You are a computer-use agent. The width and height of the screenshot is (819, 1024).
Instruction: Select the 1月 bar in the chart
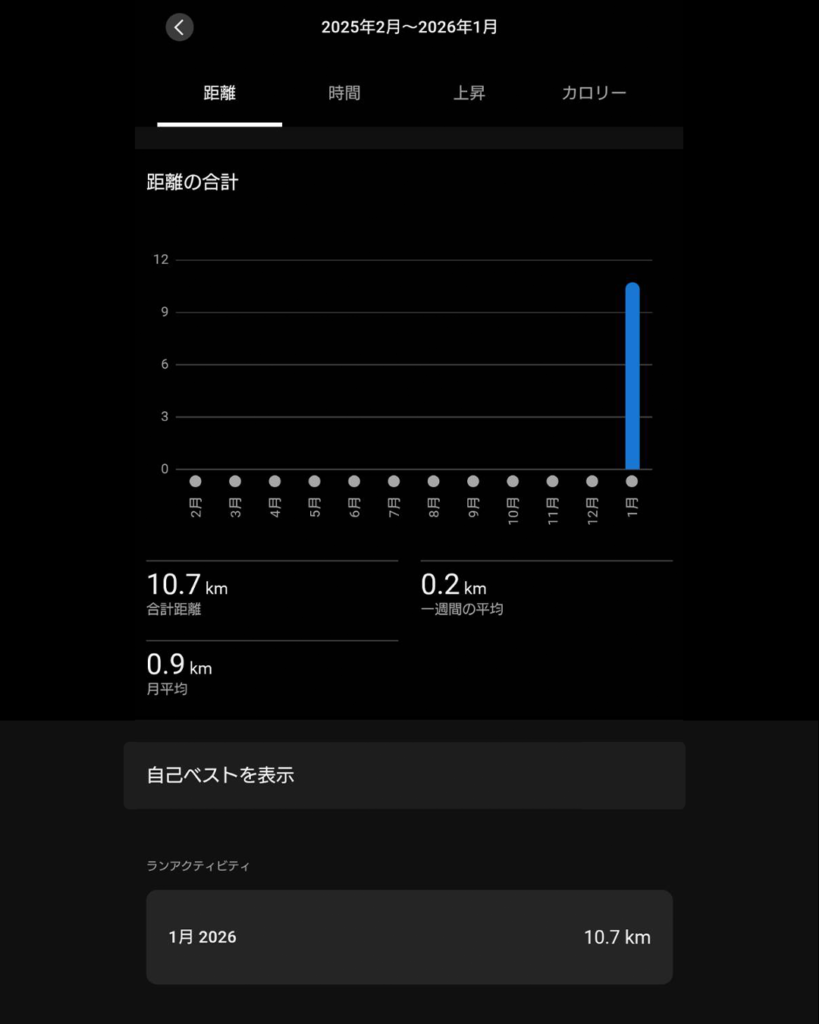click(632, 376)
